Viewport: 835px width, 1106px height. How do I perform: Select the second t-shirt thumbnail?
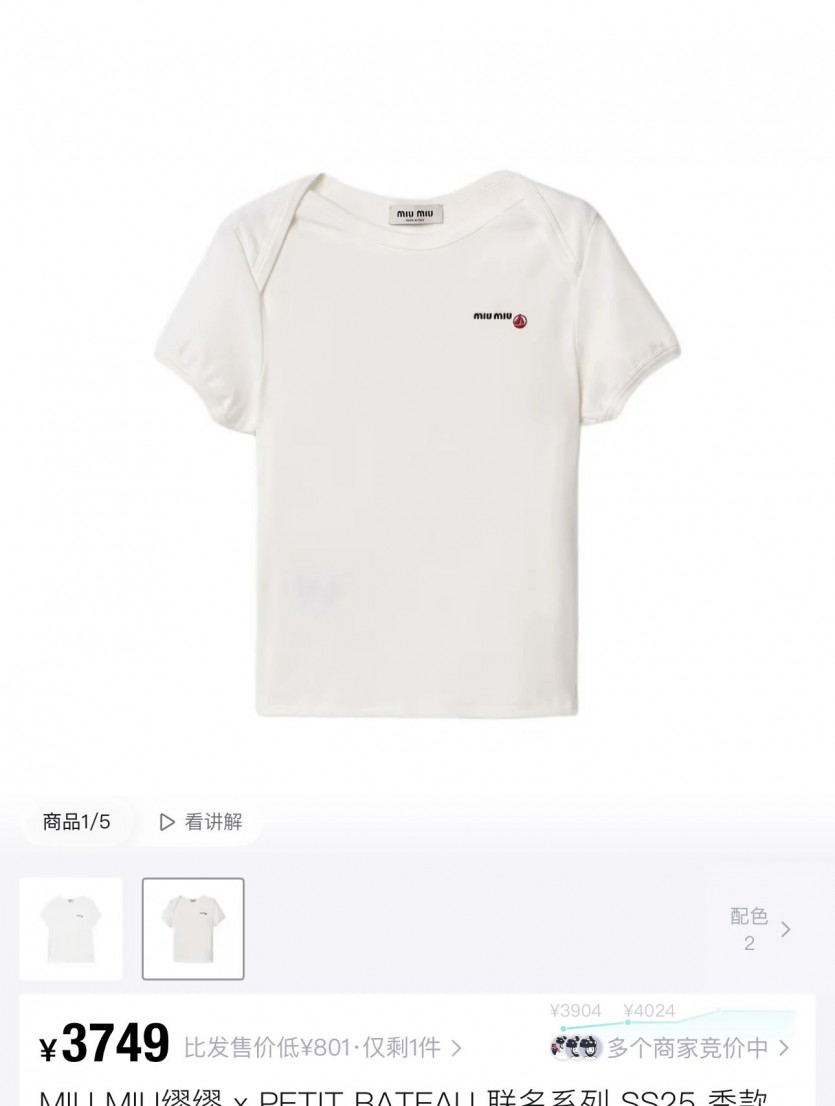(193, 928)
